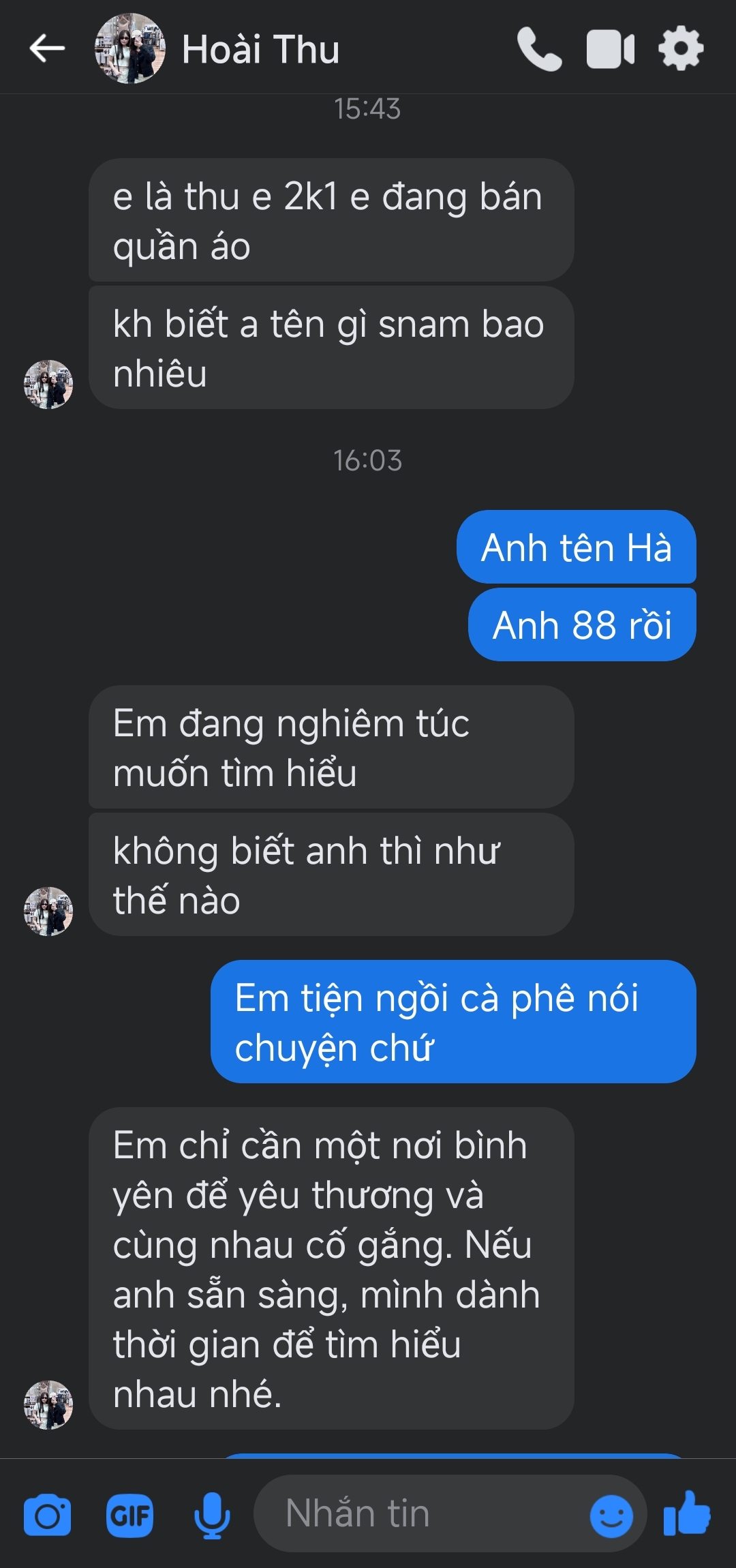Record a voice message with the microphone
This screenshot has width=736, height=1568.
tap(212, 1515)
